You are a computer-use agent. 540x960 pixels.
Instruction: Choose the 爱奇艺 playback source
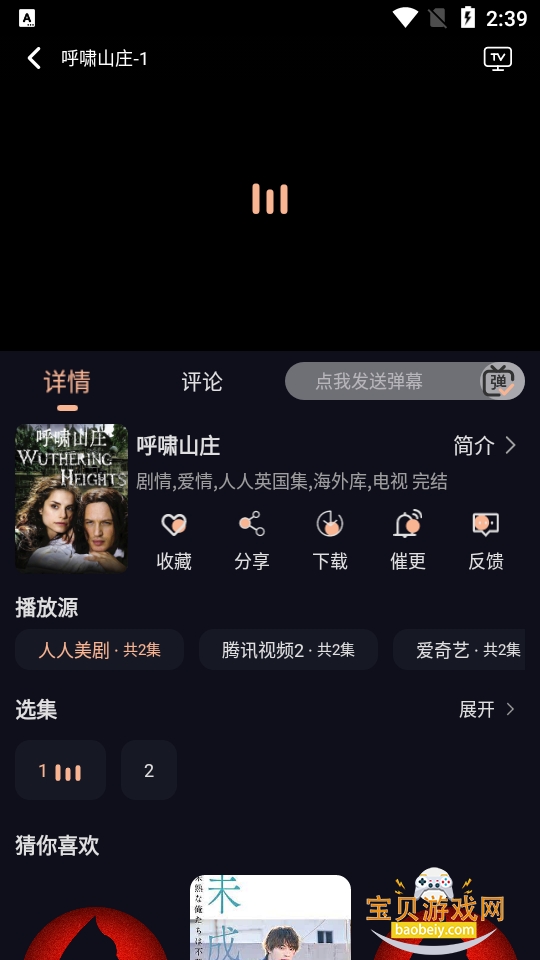point(459,650)
